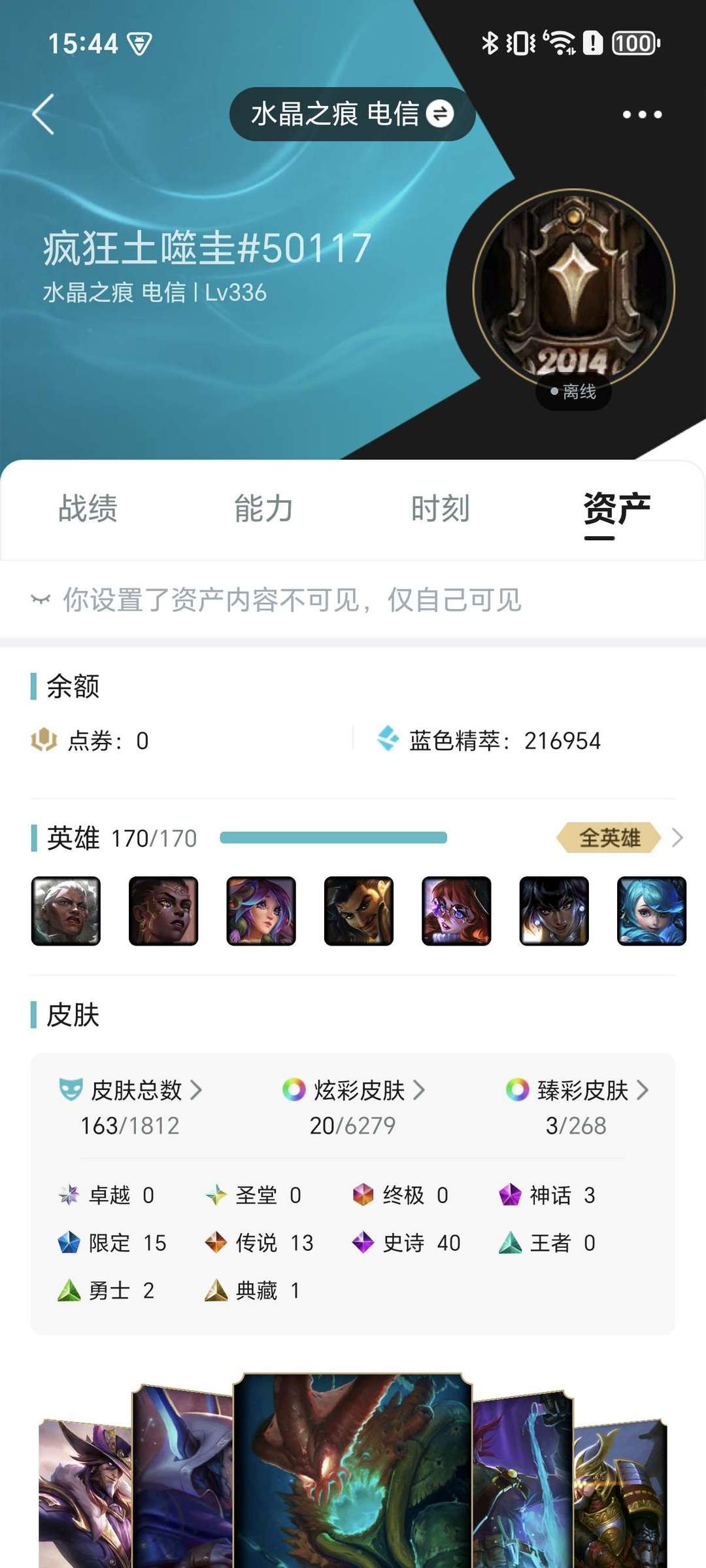Image resolution: width=706 pixels, height=1568 pixels.
Task: Switch to the 能力 tab
Action: [x=263, y=509]
